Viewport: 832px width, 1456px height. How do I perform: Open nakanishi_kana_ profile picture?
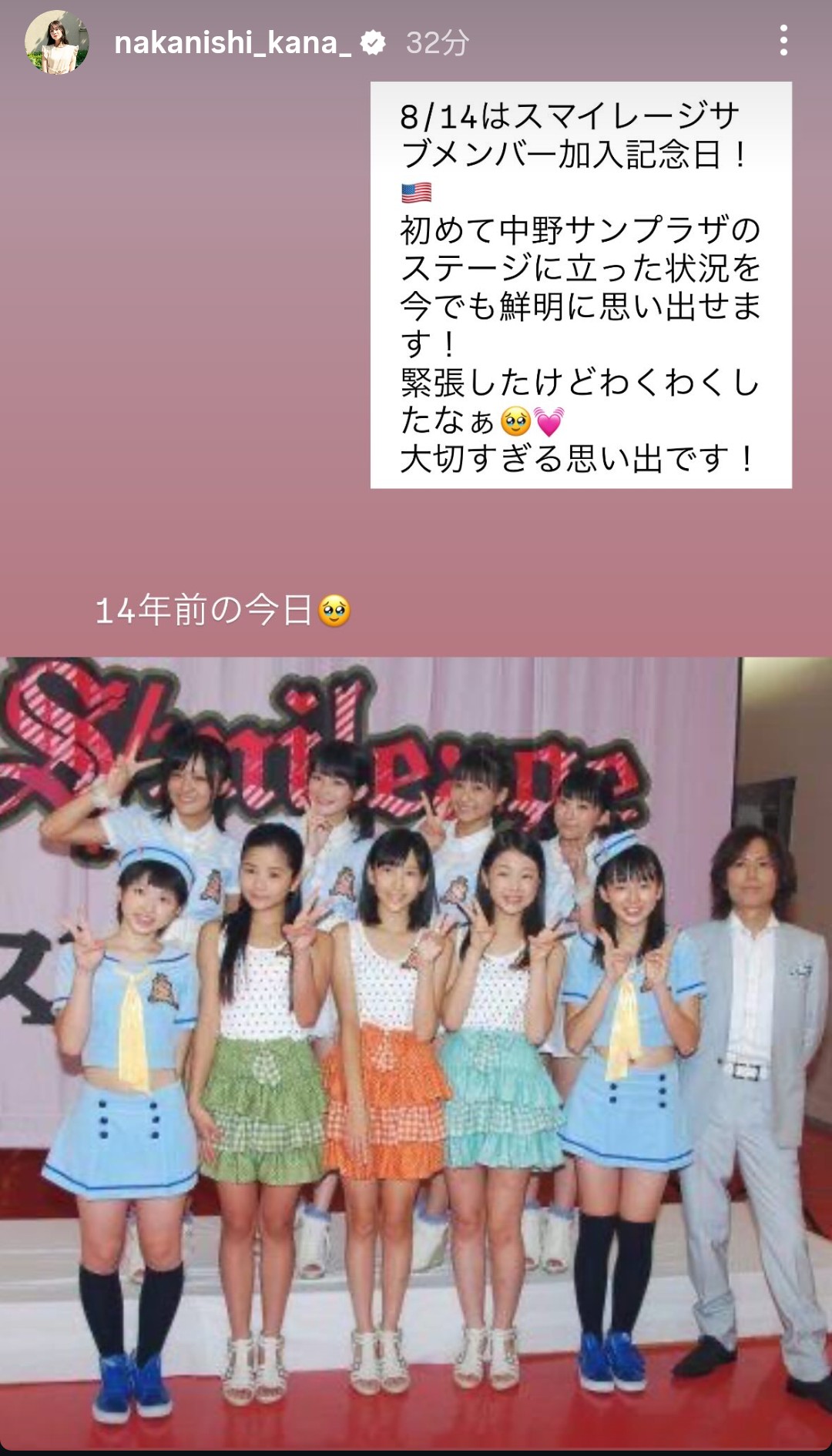tap(57, 42)
